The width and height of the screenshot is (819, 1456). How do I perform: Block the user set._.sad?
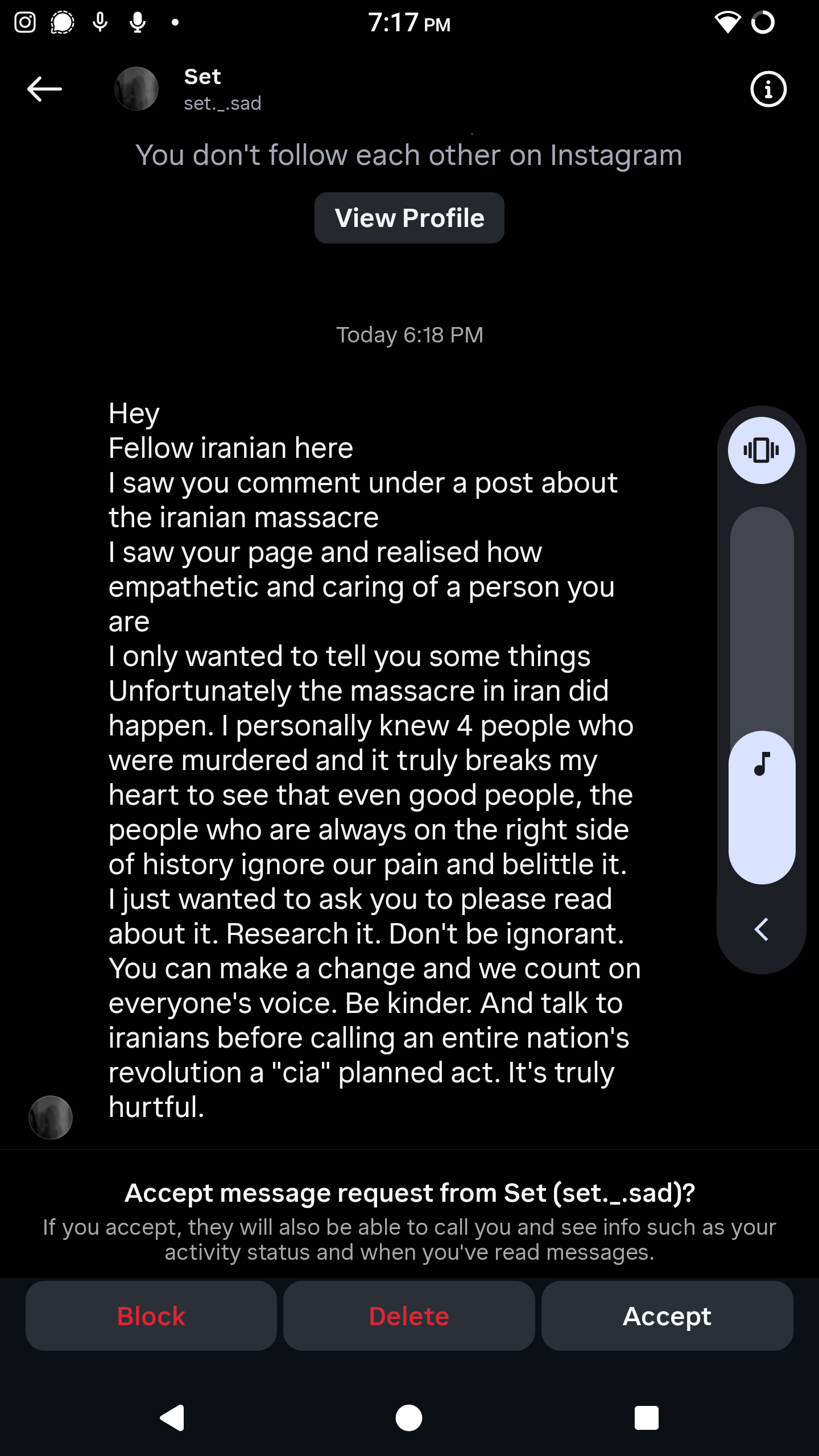pyautogui.click(x=151, y=1316)
